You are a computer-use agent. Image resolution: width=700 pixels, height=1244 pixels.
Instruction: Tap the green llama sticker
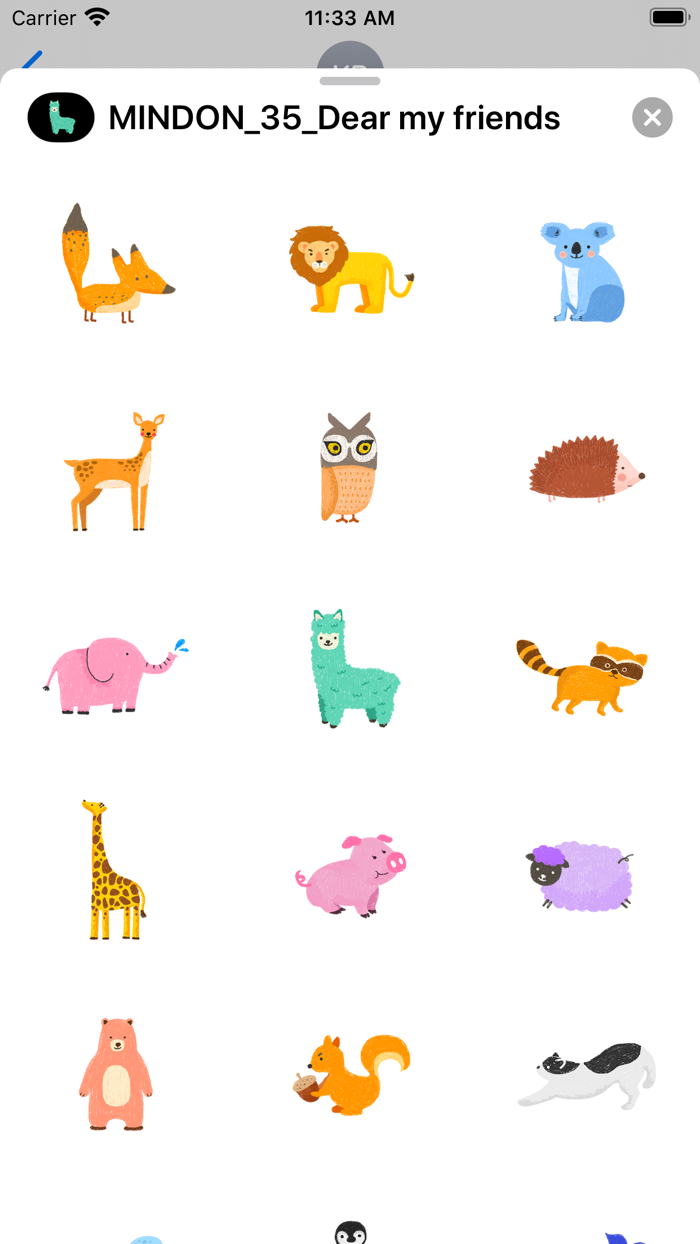(x=351, y=668)
